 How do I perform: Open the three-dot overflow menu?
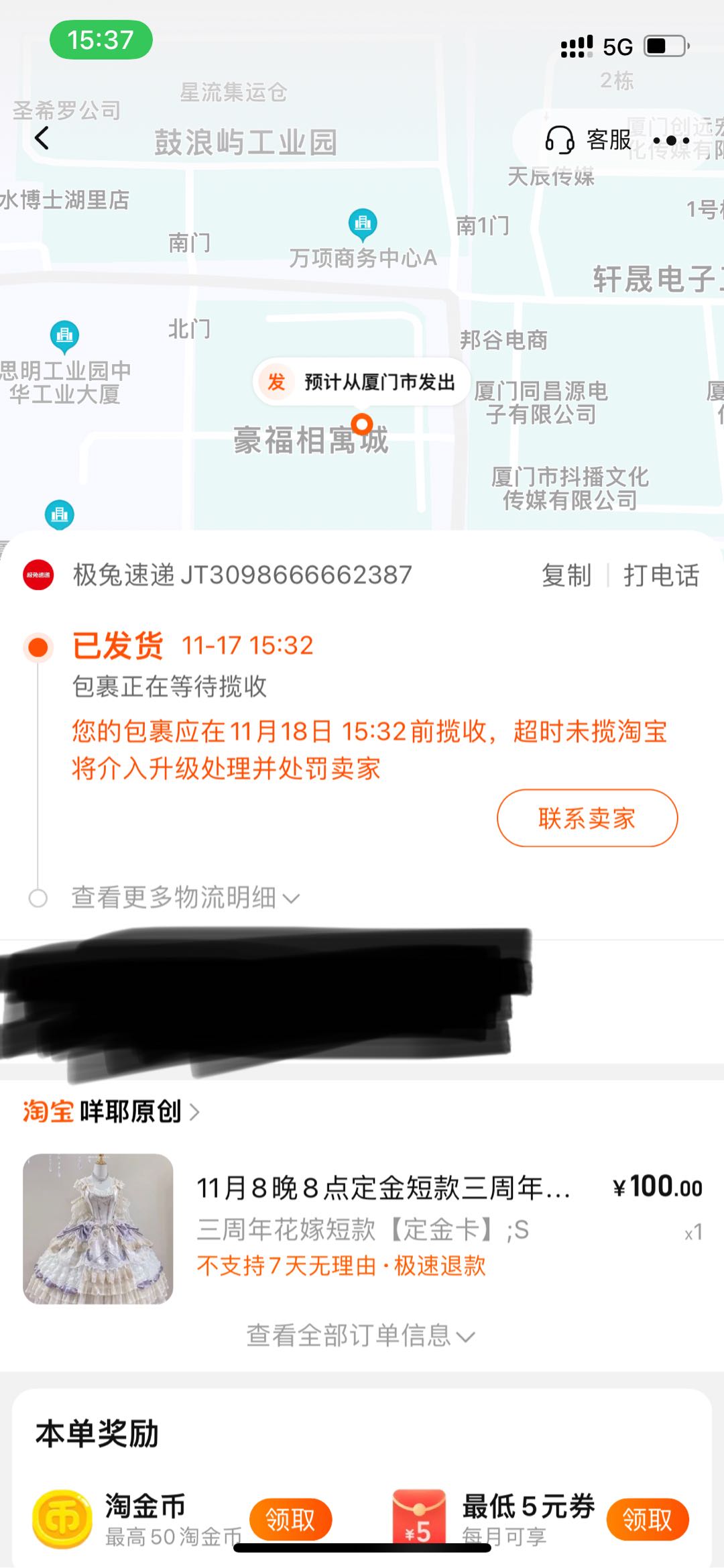point(671,141)
